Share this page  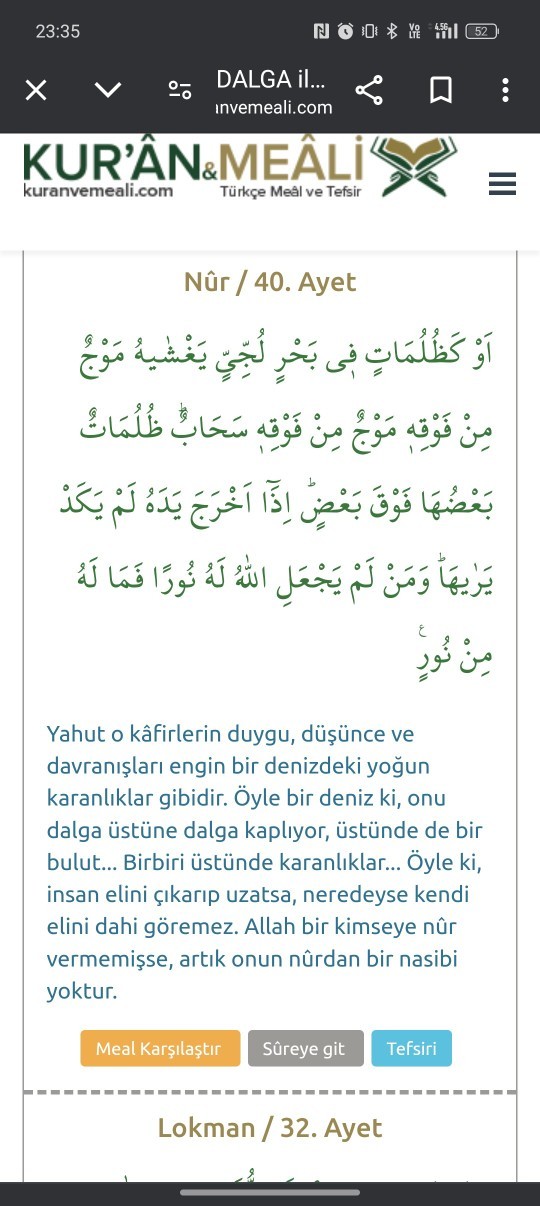point(369,91)
